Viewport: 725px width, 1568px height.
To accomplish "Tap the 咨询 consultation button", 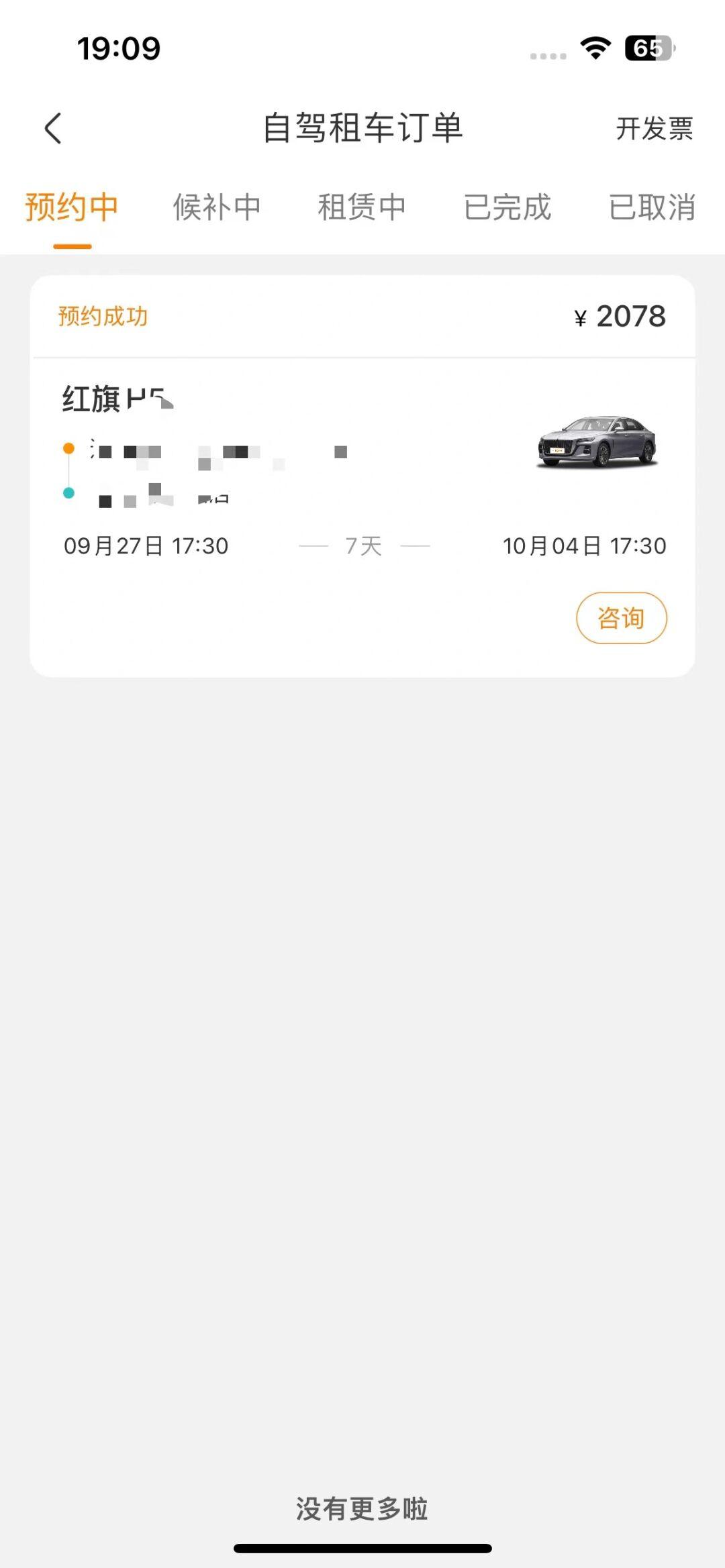I will coord(622,618).
